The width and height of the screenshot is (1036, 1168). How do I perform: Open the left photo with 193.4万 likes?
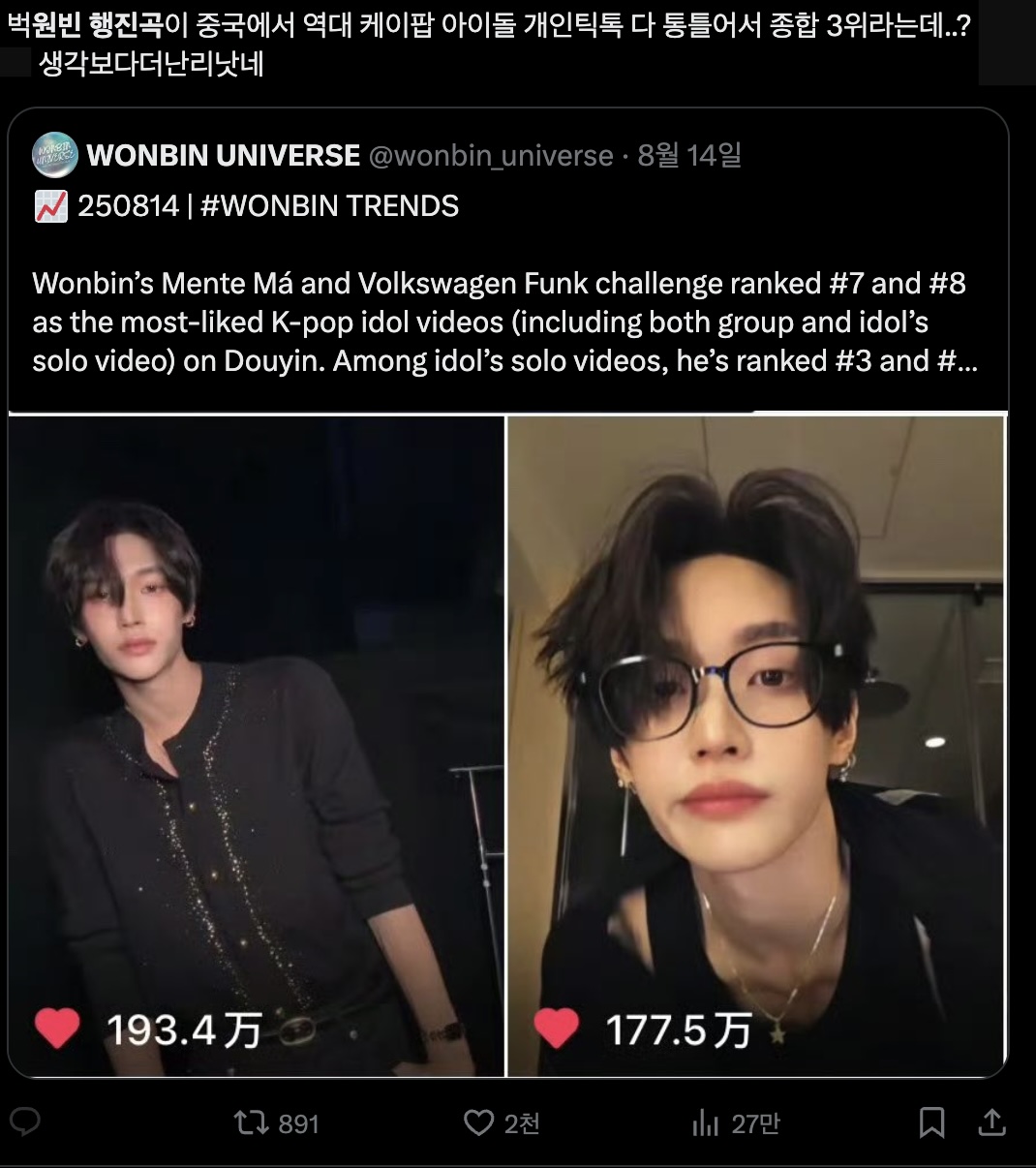click(x=257, y=746)
